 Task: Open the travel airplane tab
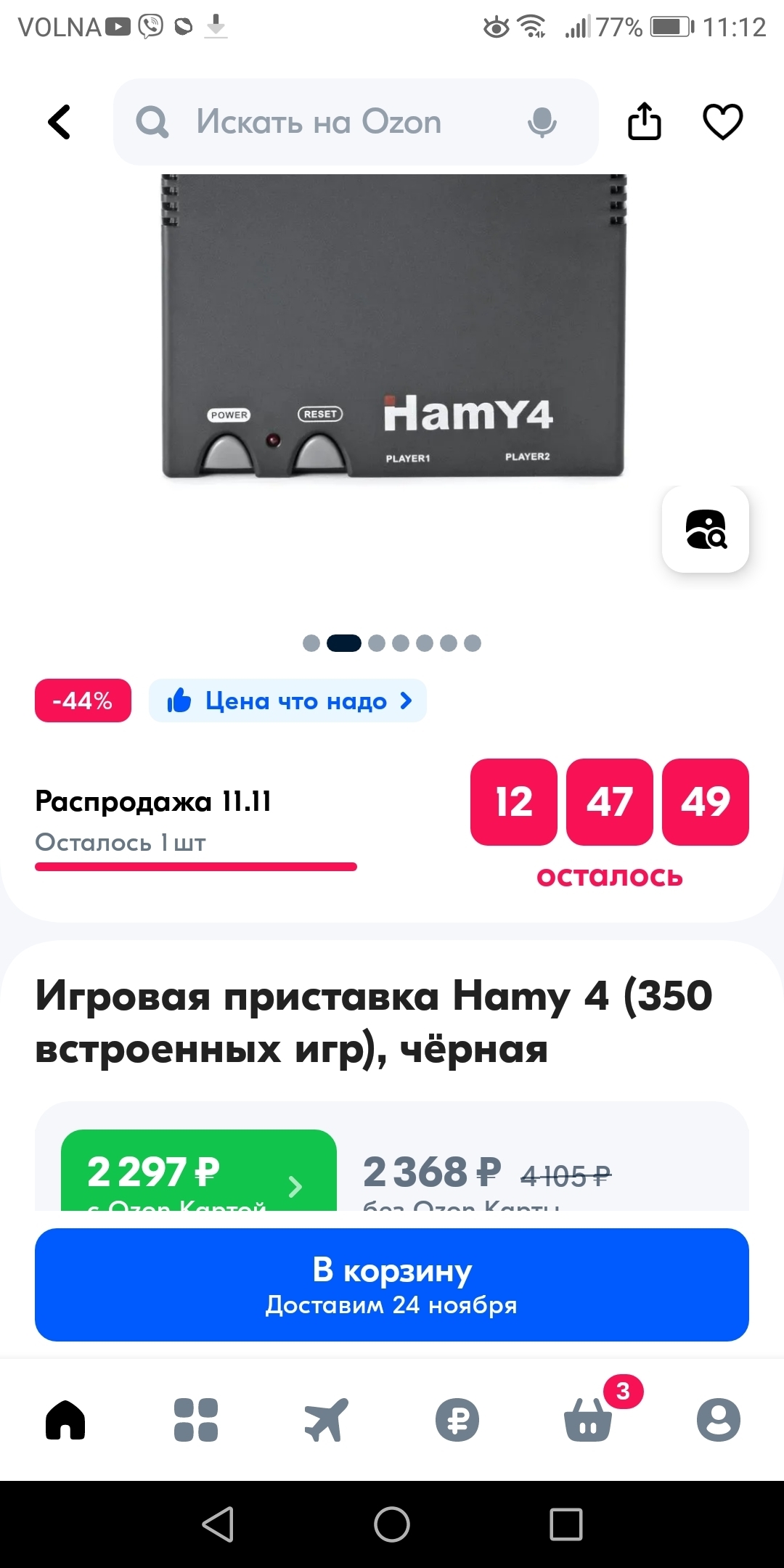click(x=327, y=1419)
